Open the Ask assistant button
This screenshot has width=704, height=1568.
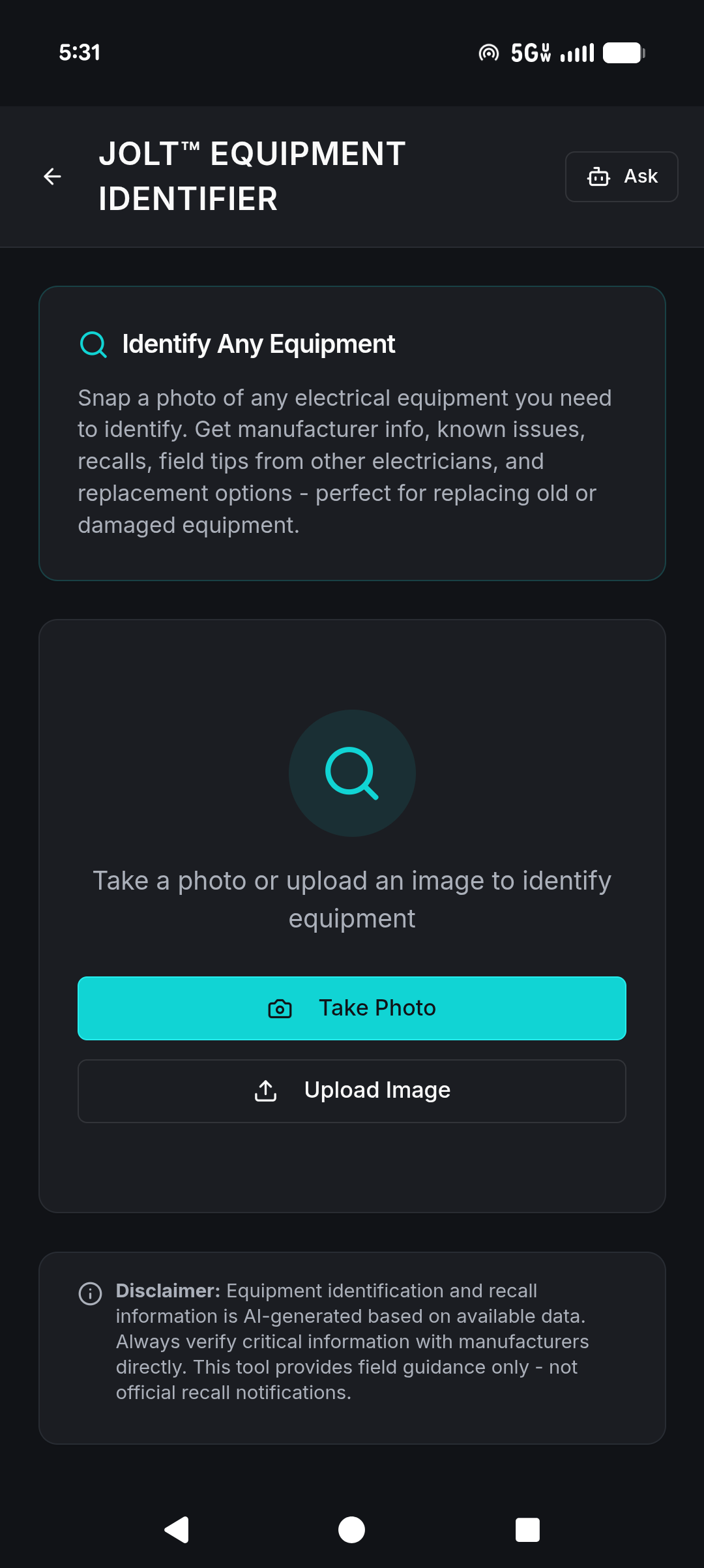click(621, 177)
